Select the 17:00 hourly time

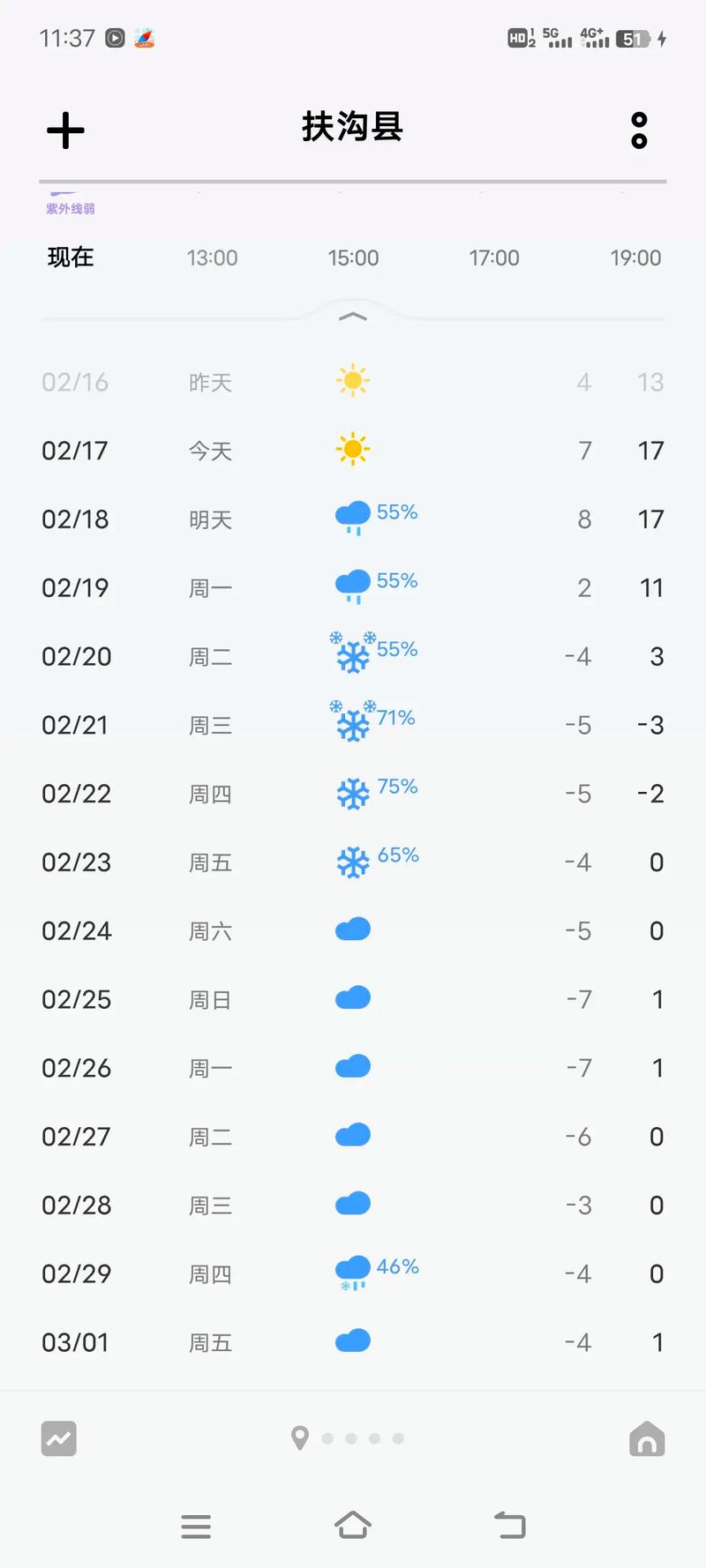(x=494, y=258)
